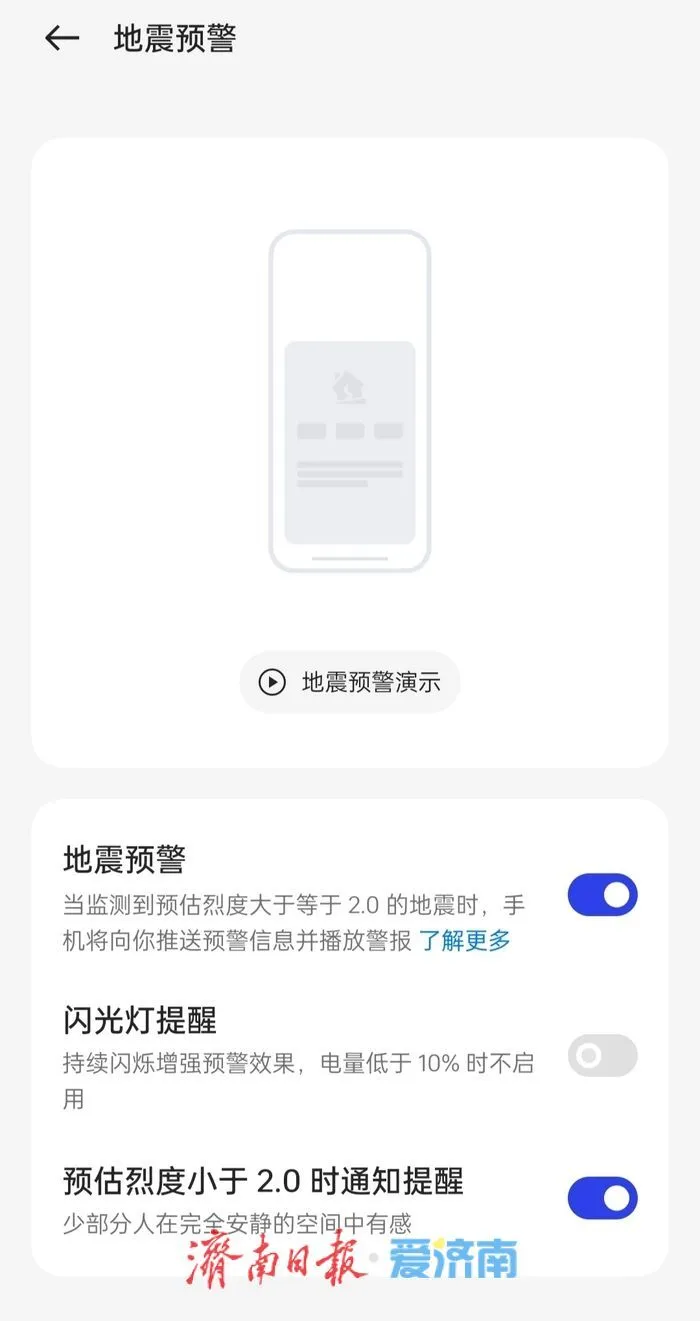Viewport: 700px width, 1321px height.
Task: Enable the 闪光灯提醒 switch
Action: tap(602, 1055)
